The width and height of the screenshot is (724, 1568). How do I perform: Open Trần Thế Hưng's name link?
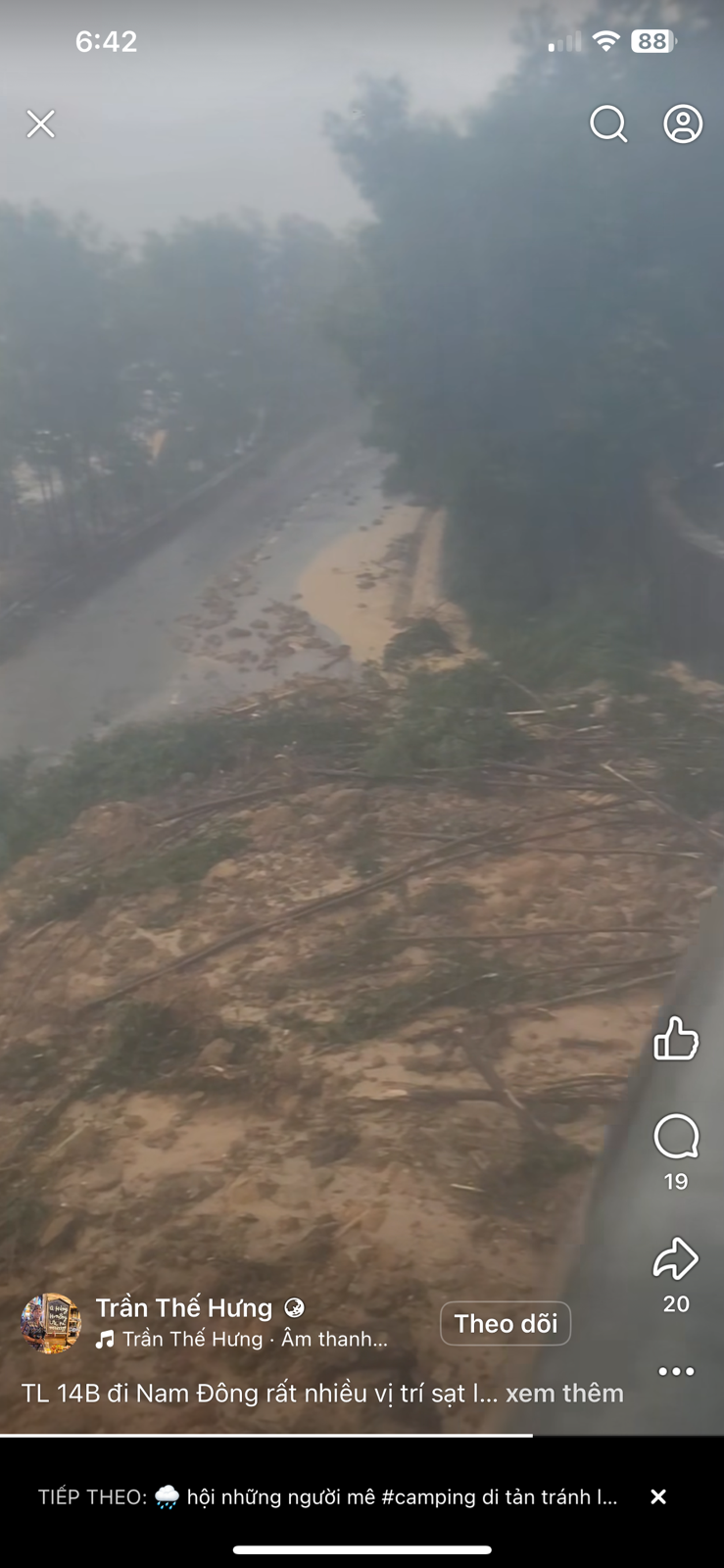(x=184, y=1307)
